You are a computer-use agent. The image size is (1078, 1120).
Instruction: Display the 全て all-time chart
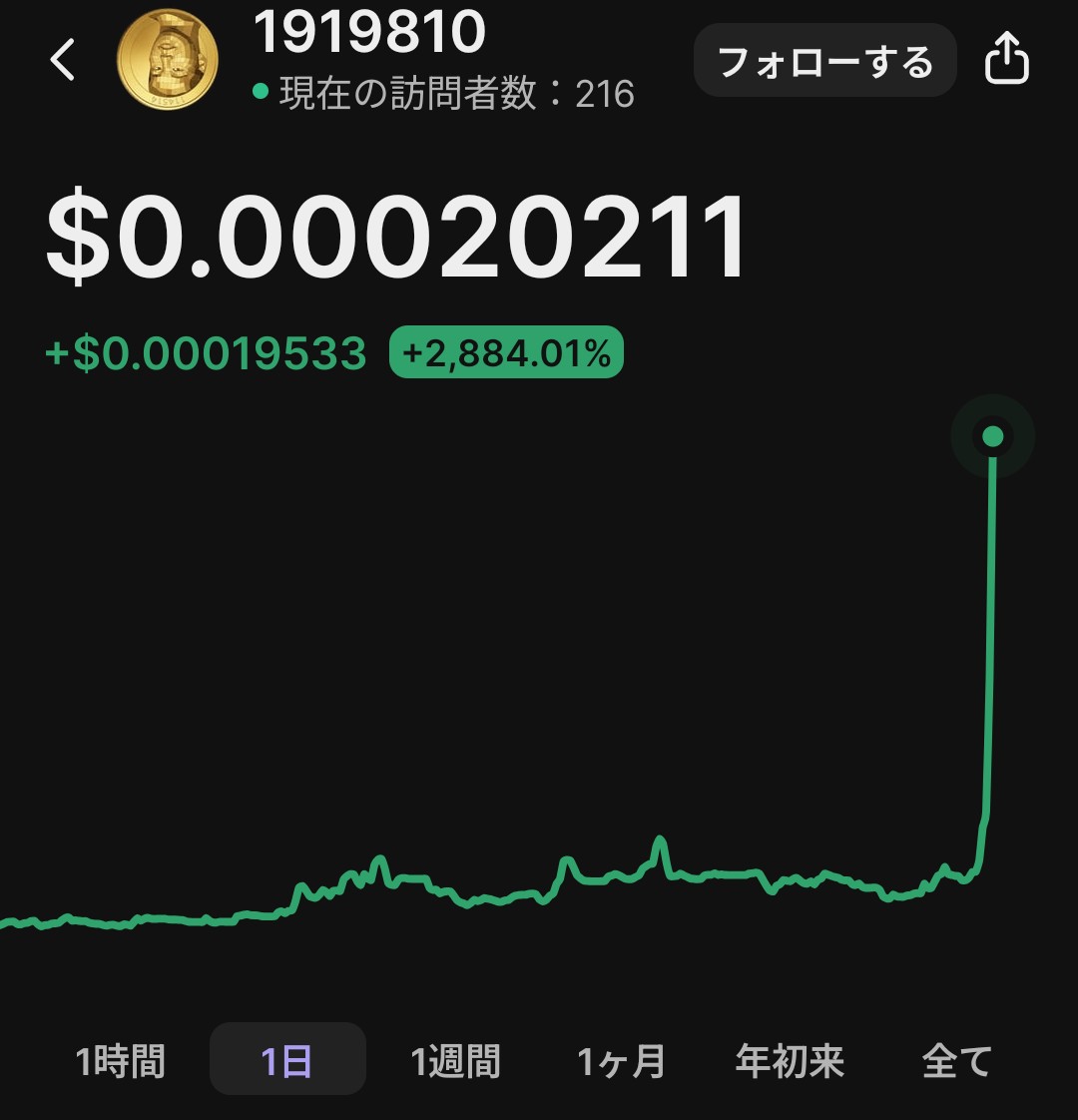pyautogui.click(x=956, y=1060)
